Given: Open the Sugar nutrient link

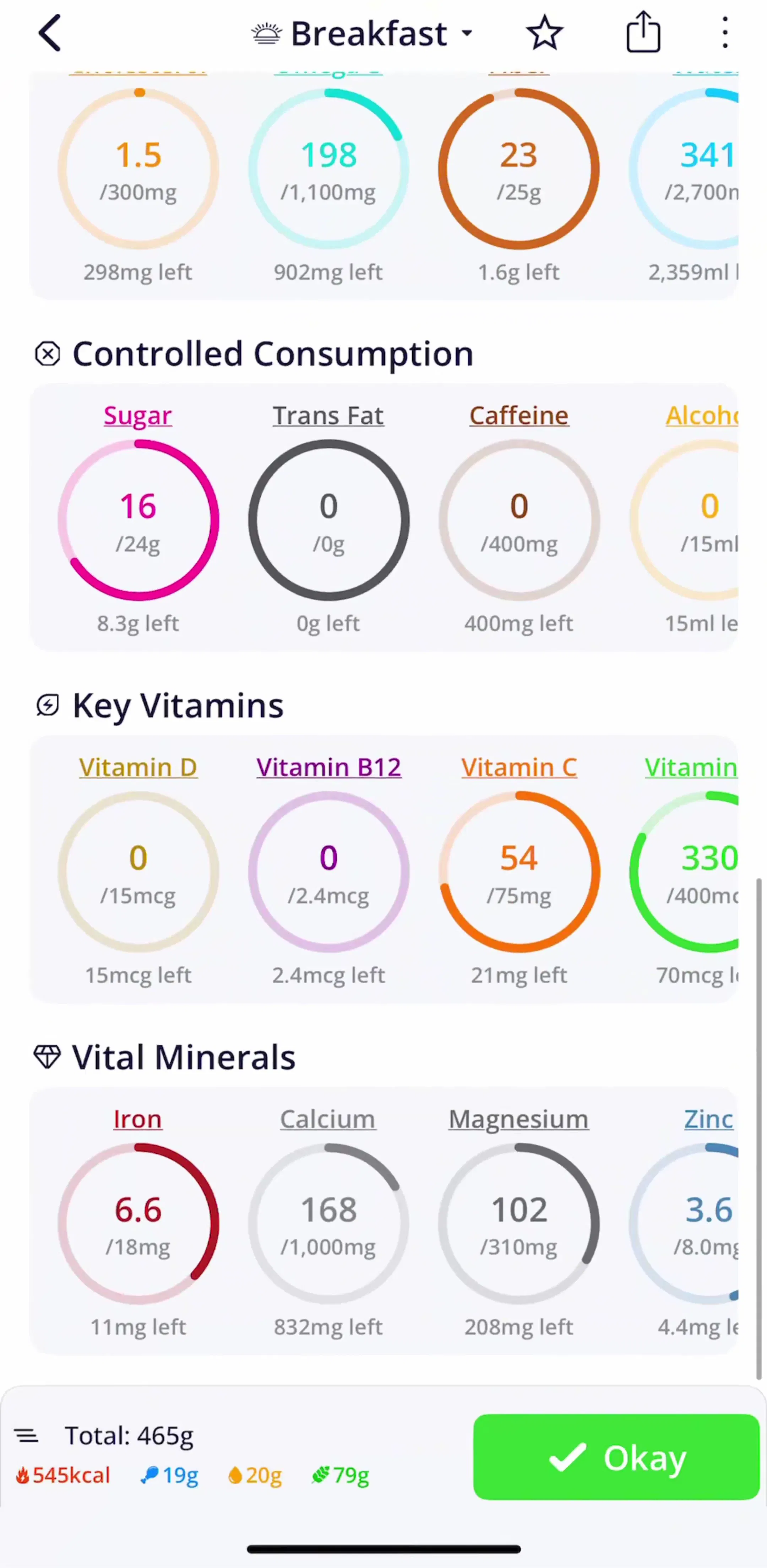Looking at the screenshot, I should pos(138,416).
